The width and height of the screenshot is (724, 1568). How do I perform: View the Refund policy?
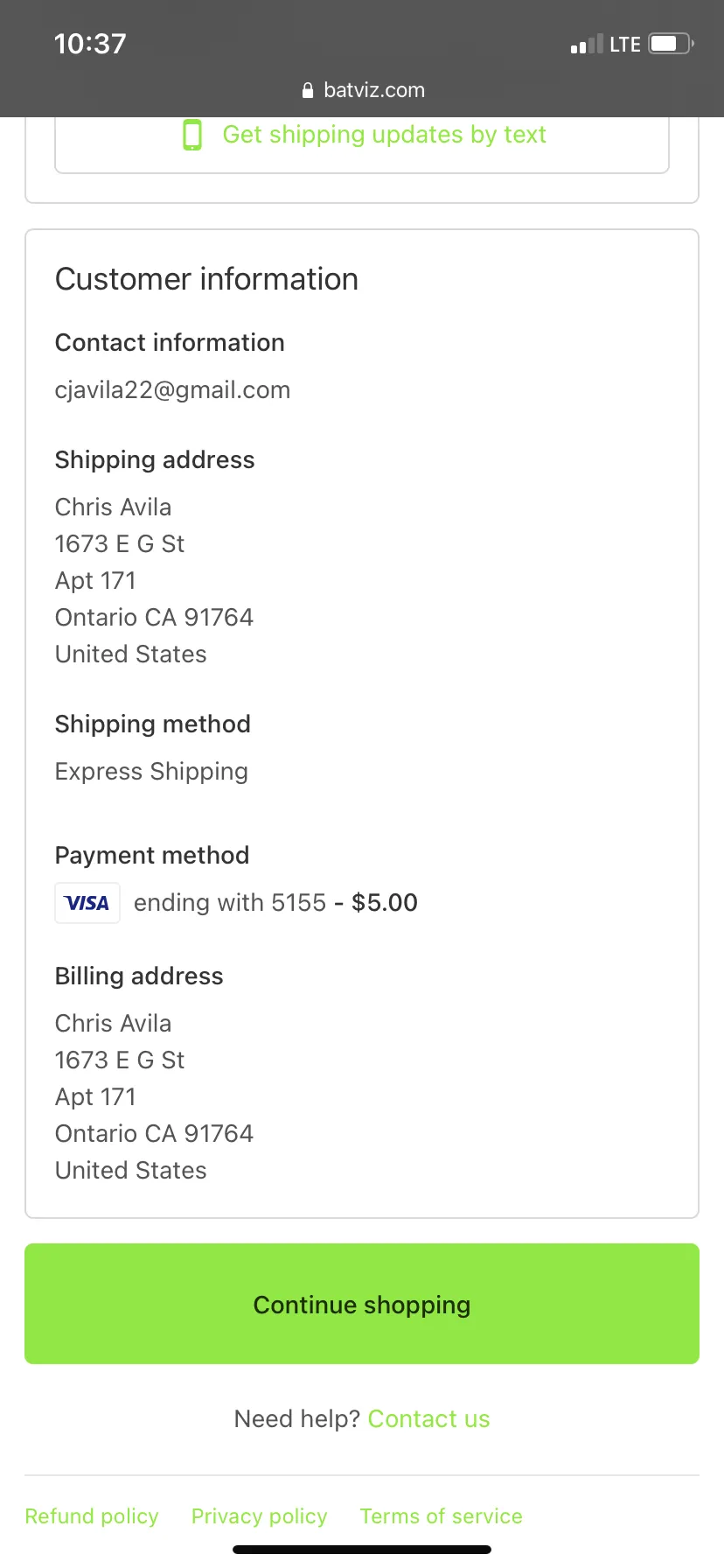click(x=92, y=1516)
